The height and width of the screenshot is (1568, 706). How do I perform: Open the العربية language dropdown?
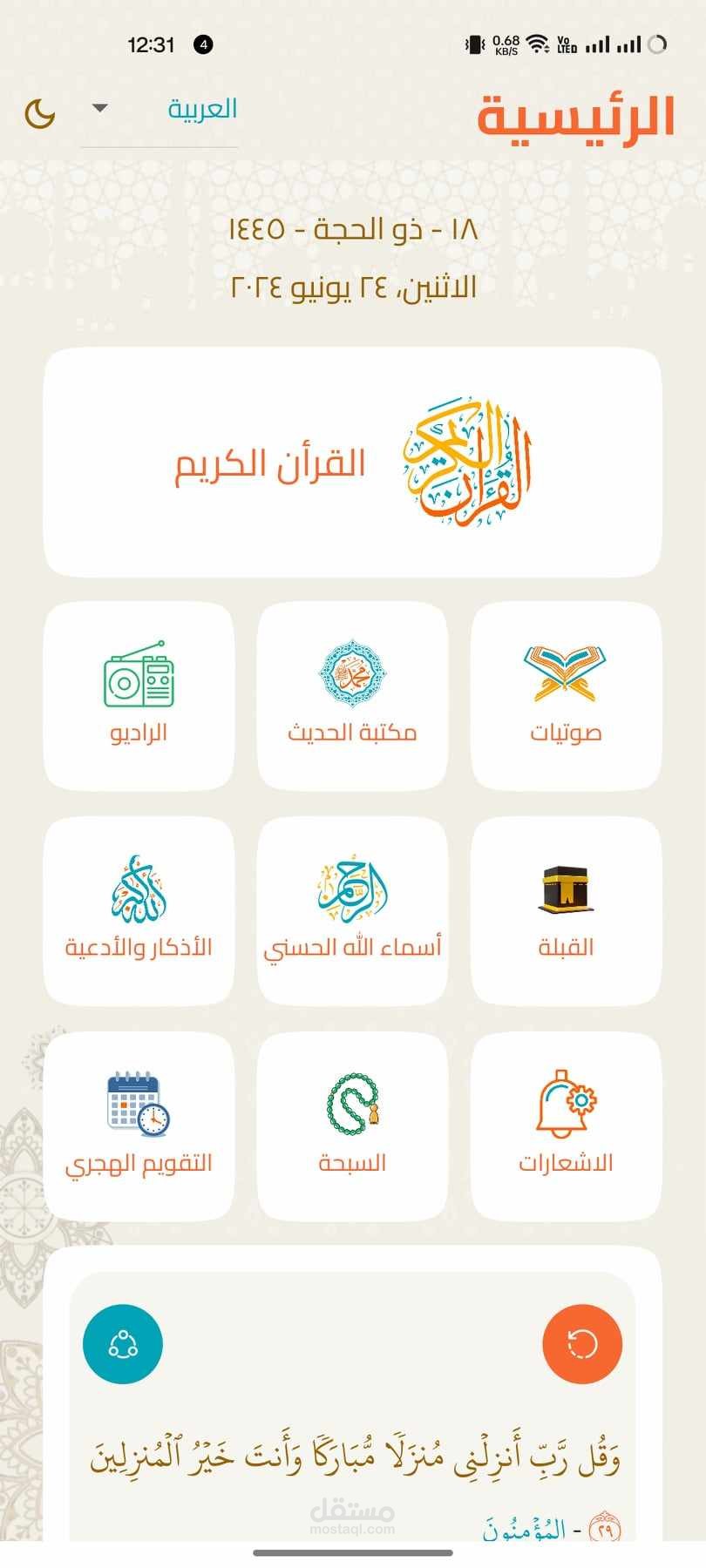pyautogui.click(x=160, y=110)
